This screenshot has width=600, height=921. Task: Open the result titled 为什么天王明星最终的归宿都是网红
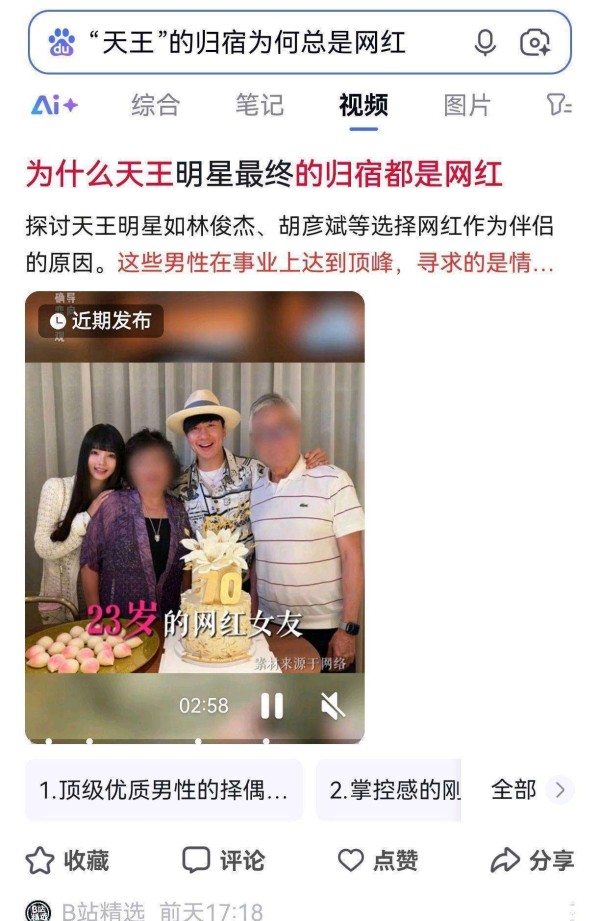tap(264, 175)
